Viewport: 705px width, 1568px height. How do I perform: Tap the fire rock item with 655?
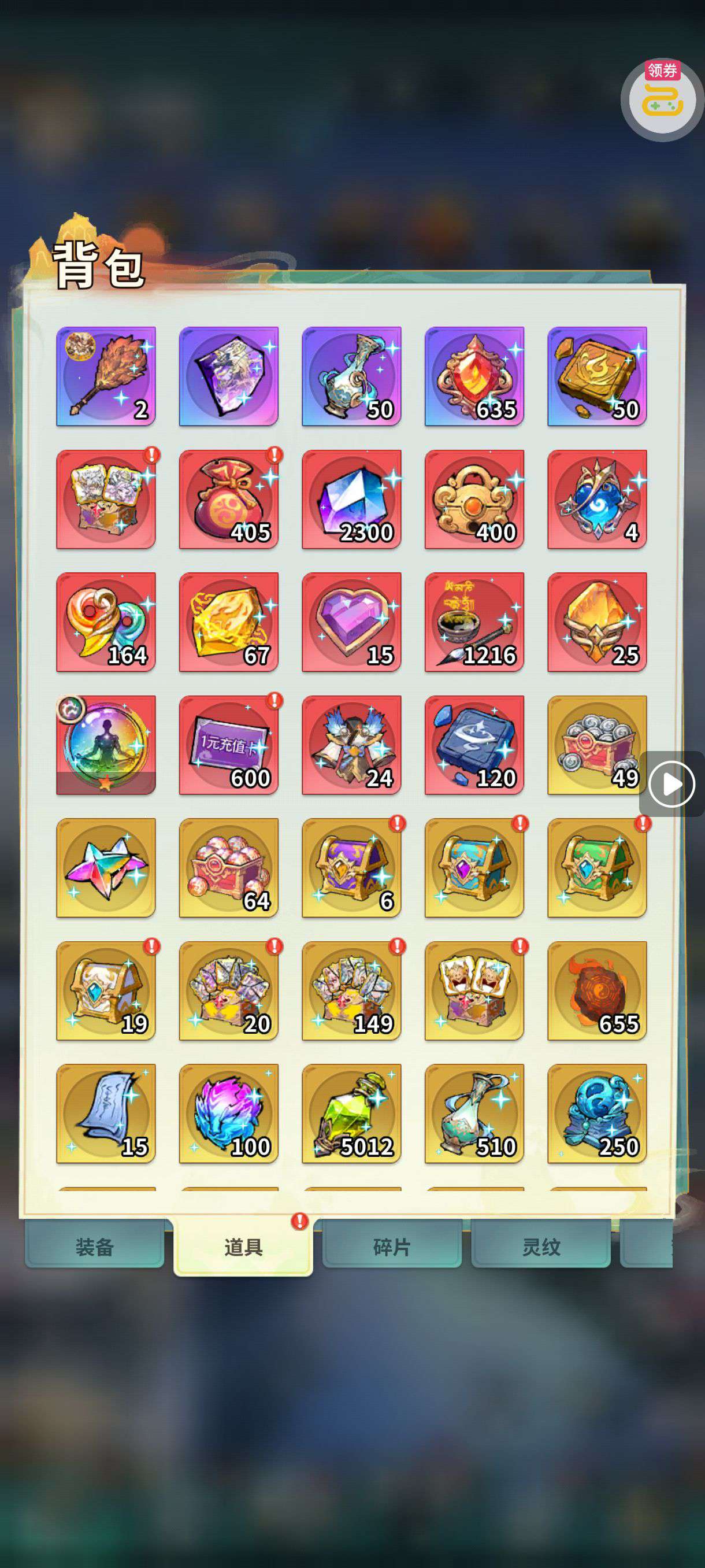(x=598, y=990)
